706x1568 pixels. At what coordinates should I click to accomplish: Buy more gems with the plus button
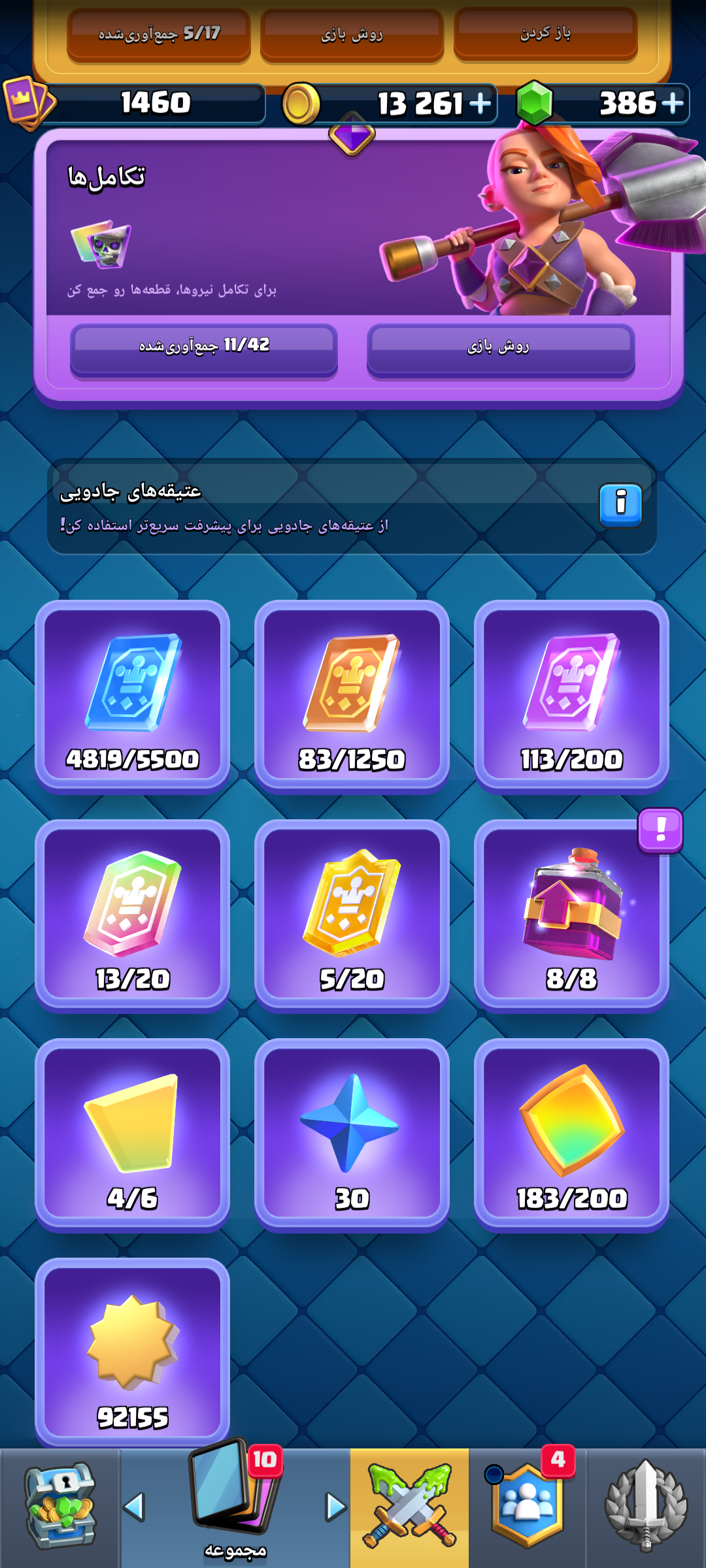[672, 103]
